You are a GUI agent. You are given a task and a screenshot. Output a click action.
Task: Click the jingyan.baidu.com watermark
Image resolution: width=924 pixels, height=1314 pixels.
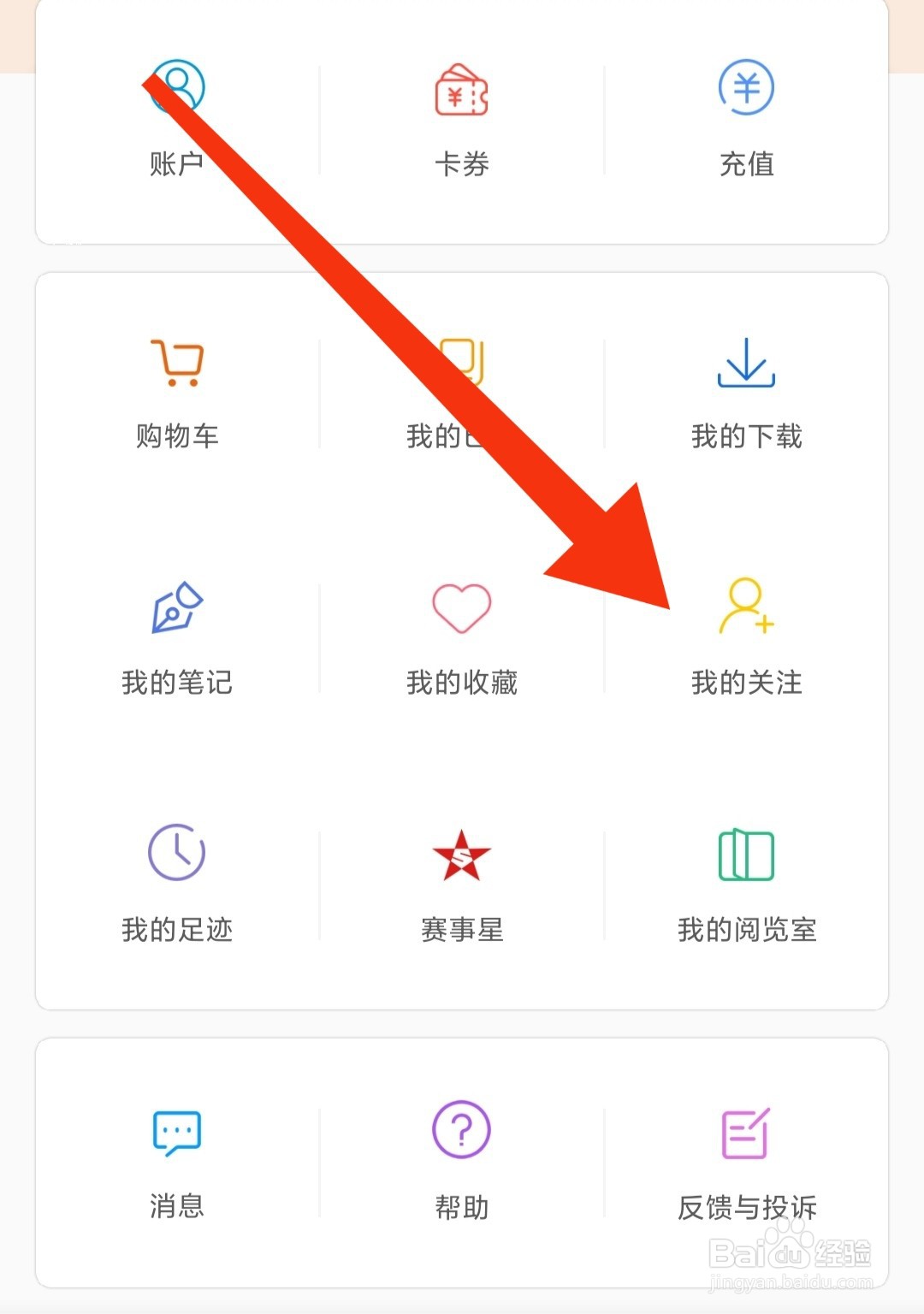click(x=793, y=1282)
